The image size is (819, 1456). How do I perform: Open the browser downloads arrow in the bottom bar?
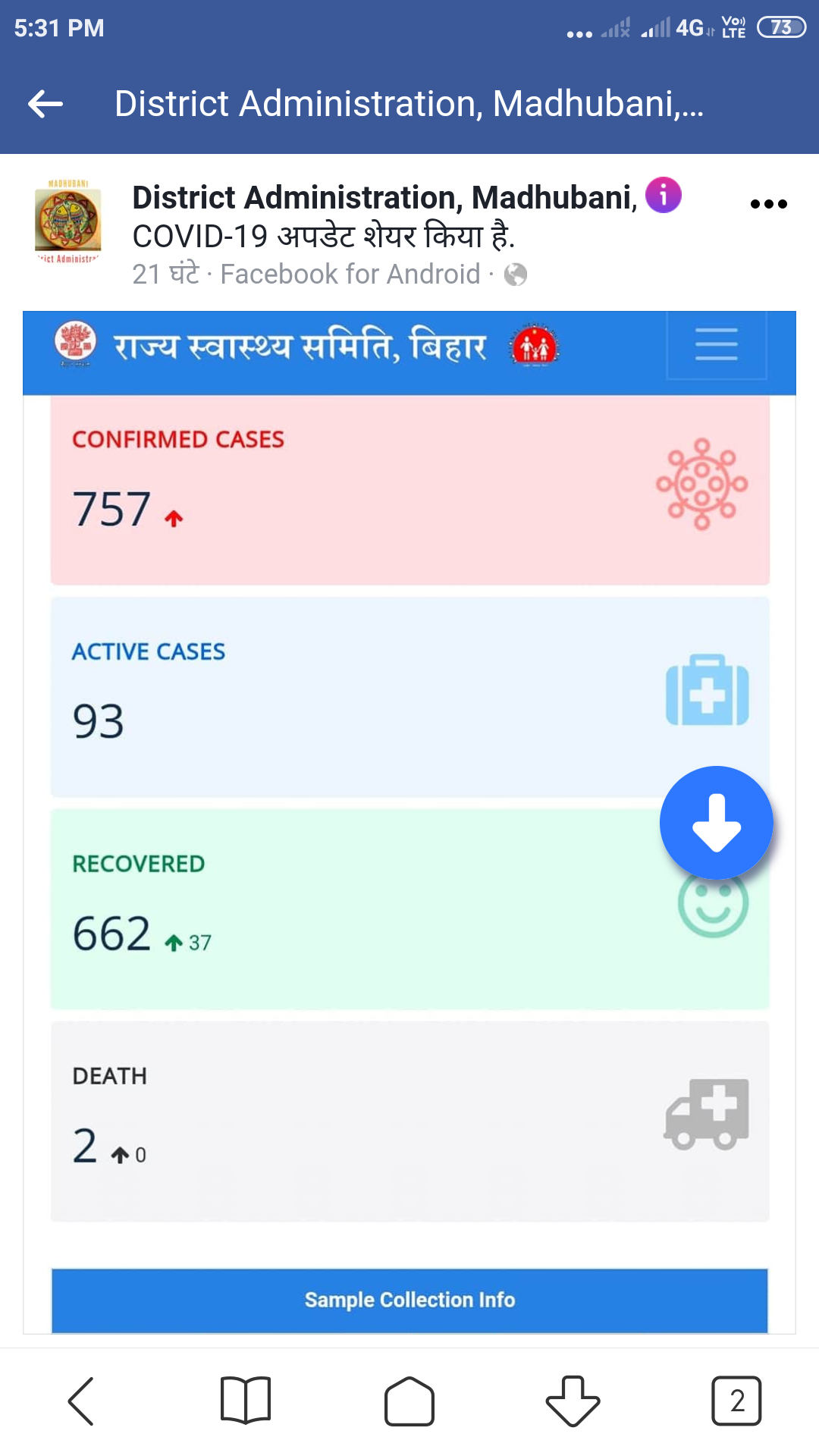(573, 1401)
